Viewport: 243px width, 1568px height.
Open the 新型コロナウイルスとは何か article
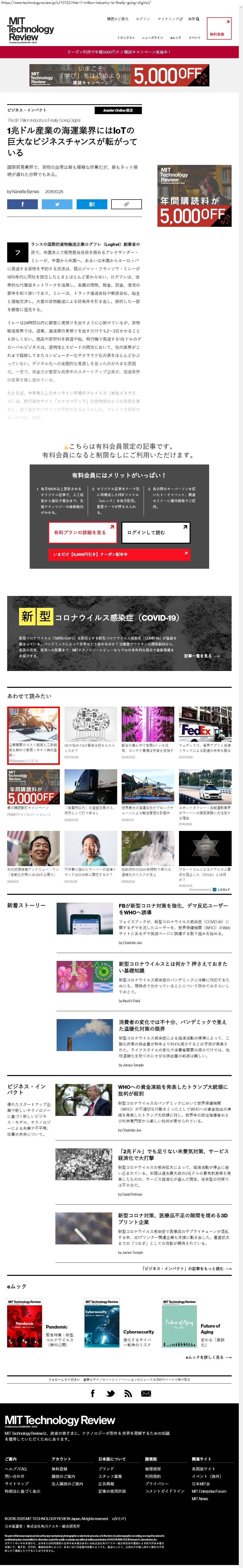(173, 967)
